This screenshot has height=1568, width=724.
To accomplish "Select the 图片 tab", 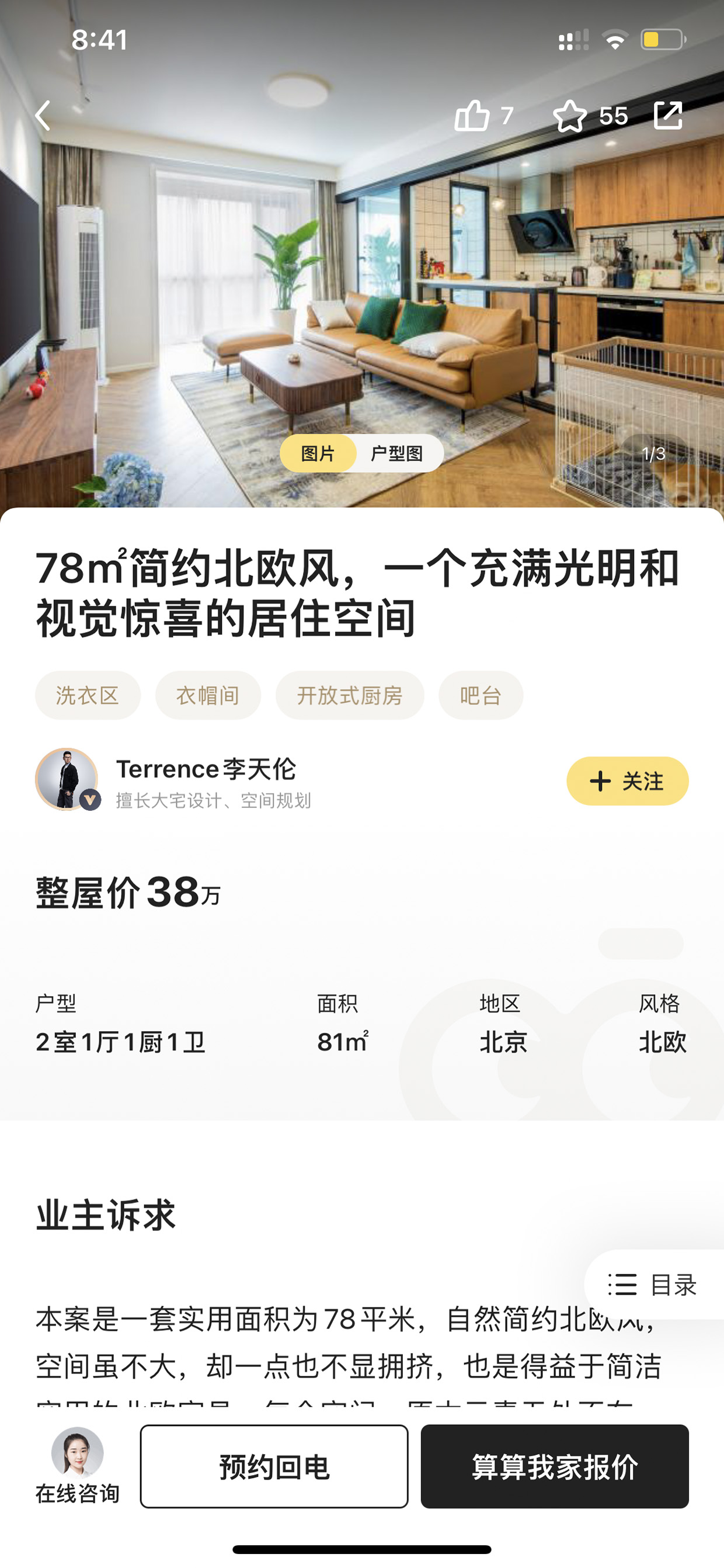I will point(318,453).
